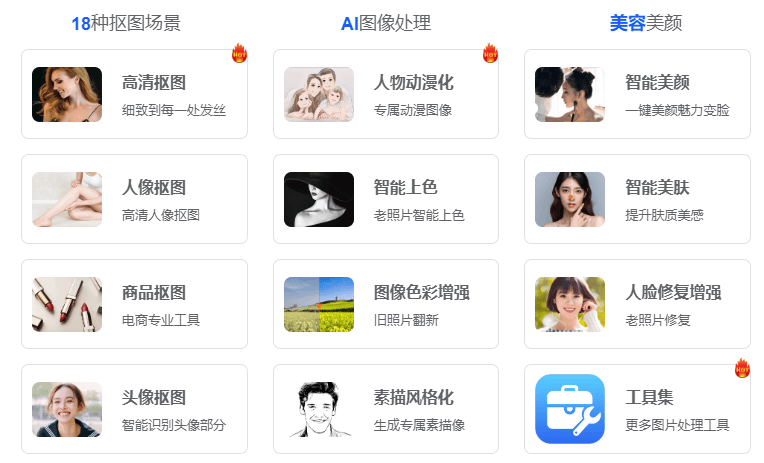Viewport: 764px width, 463px height.
Task: Open the 工具集 toolbox
Action: (x=637, y=409)
